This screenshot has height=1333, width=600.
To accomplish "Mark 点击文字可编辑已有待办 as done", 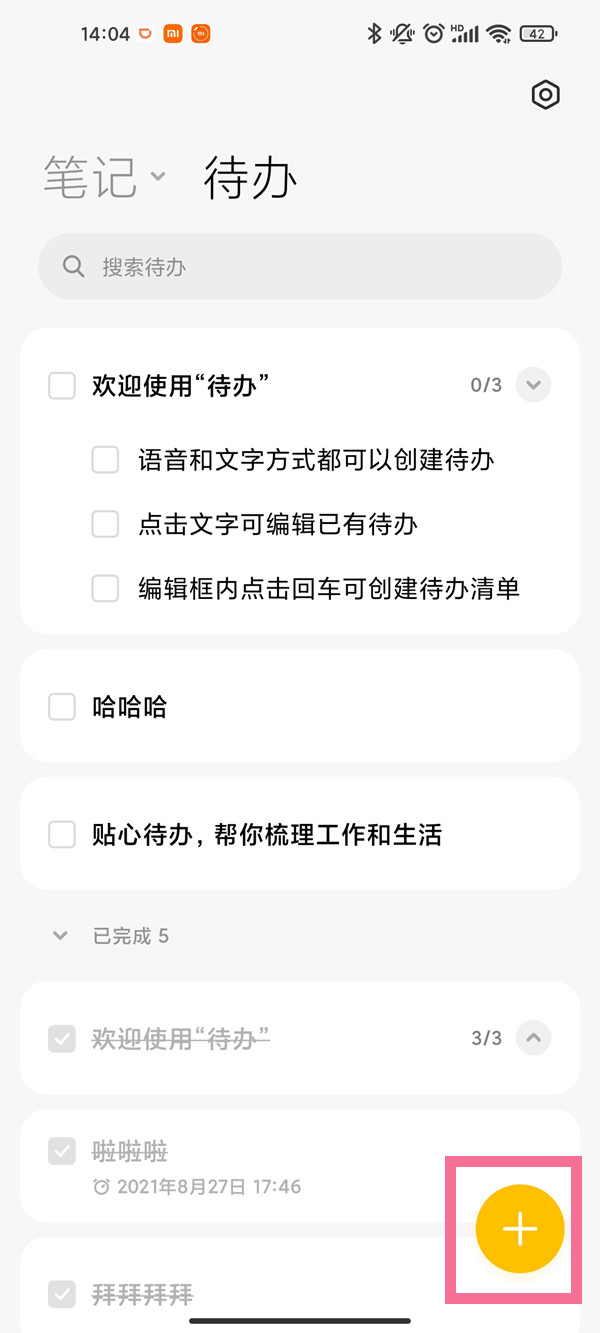I will click(x=105, y=524).
